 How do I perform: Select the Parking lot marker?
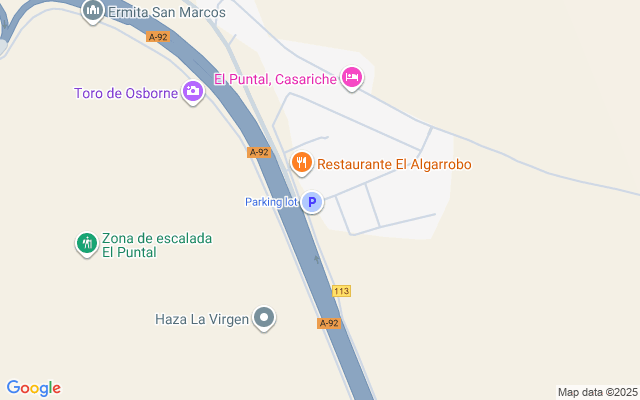pyautogui.click(x=313, y=202)
